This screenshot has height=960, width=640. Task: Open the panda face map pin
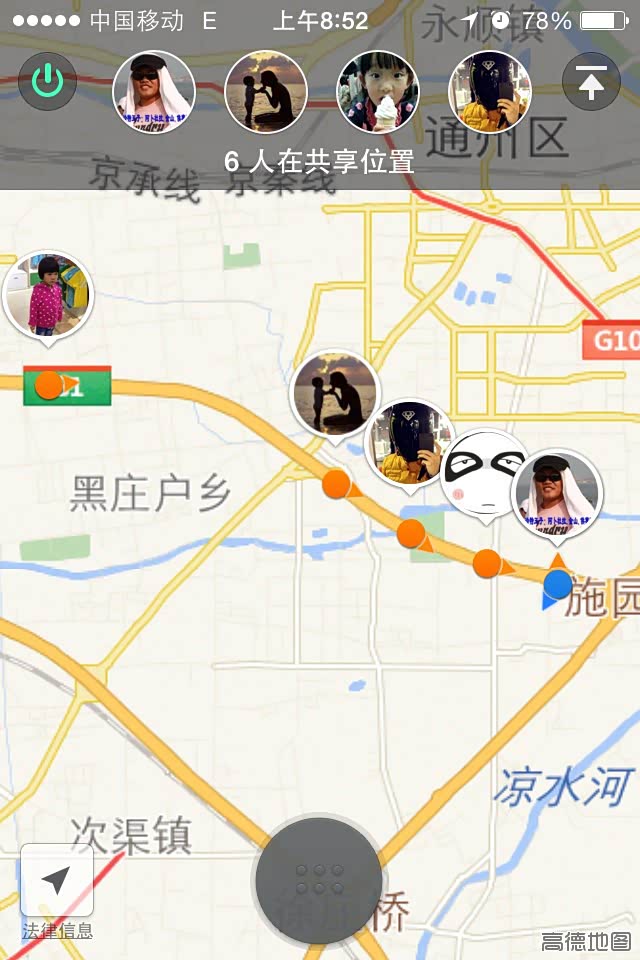click(483, 473)
